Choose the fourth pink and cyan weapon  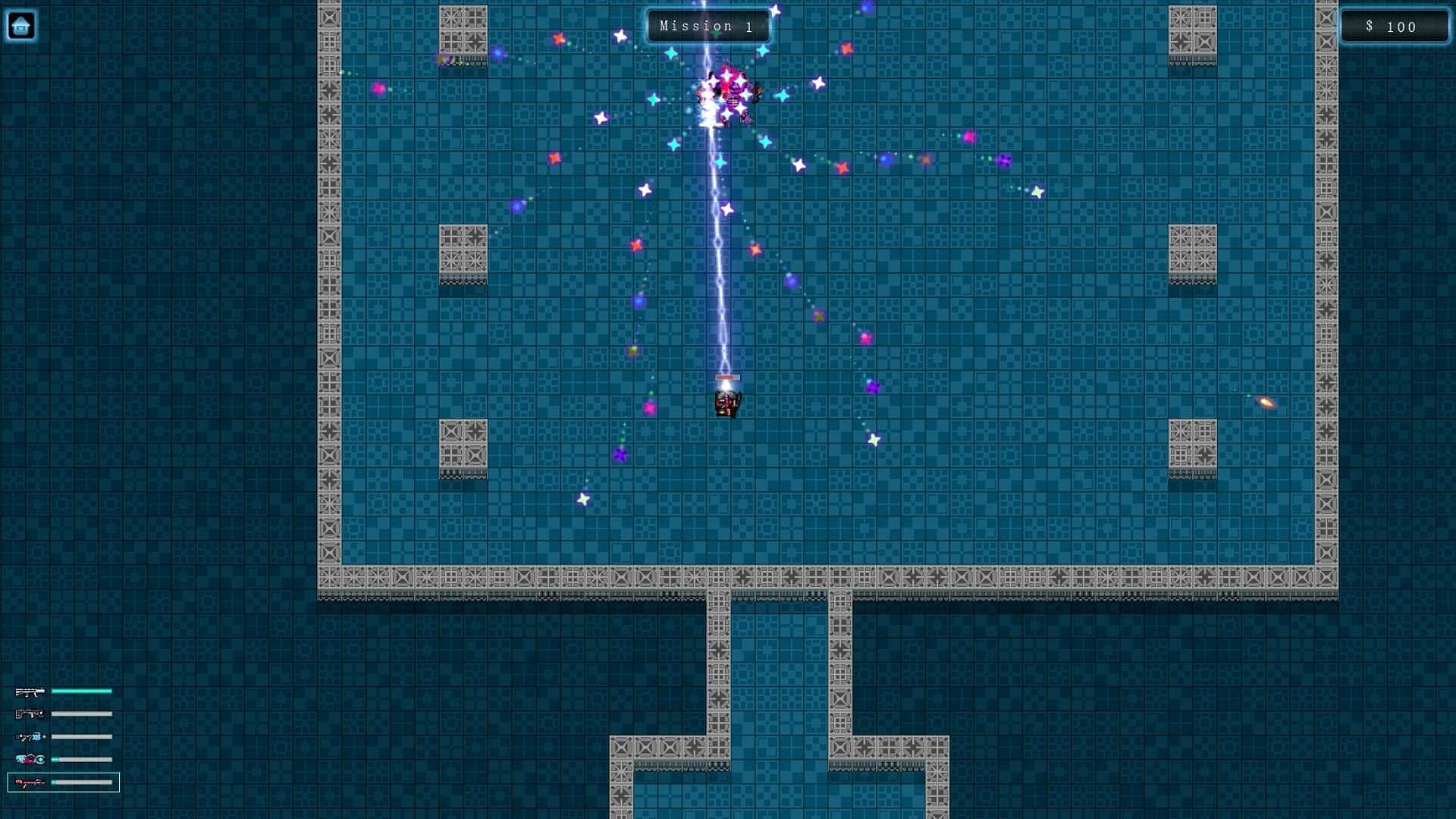pyautogui.click(x=30, y=759)
